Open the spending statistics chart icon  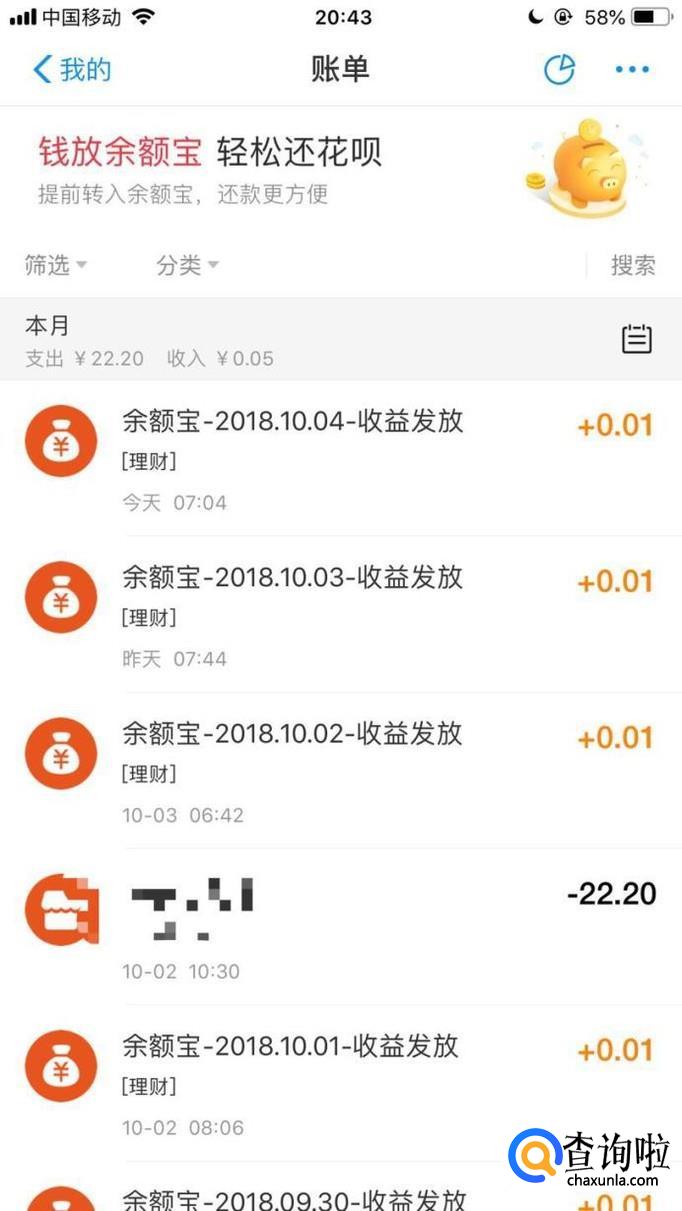coord(559,70)
